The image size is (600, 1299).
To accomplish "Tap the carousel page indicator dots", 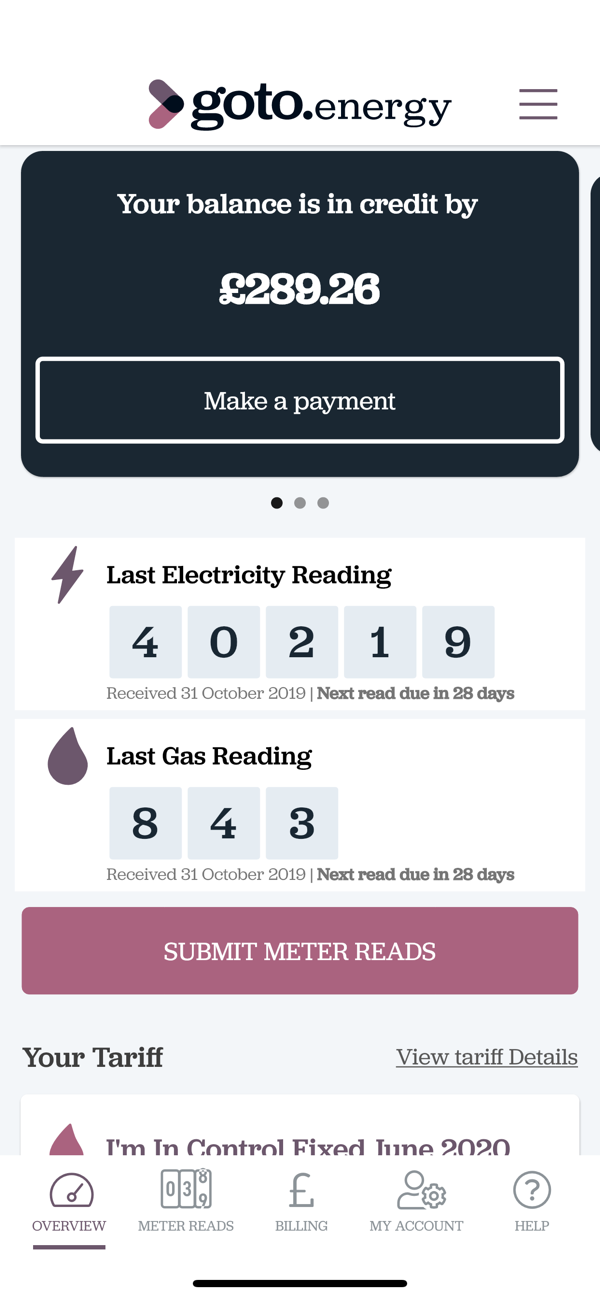I will coord(300,503).
